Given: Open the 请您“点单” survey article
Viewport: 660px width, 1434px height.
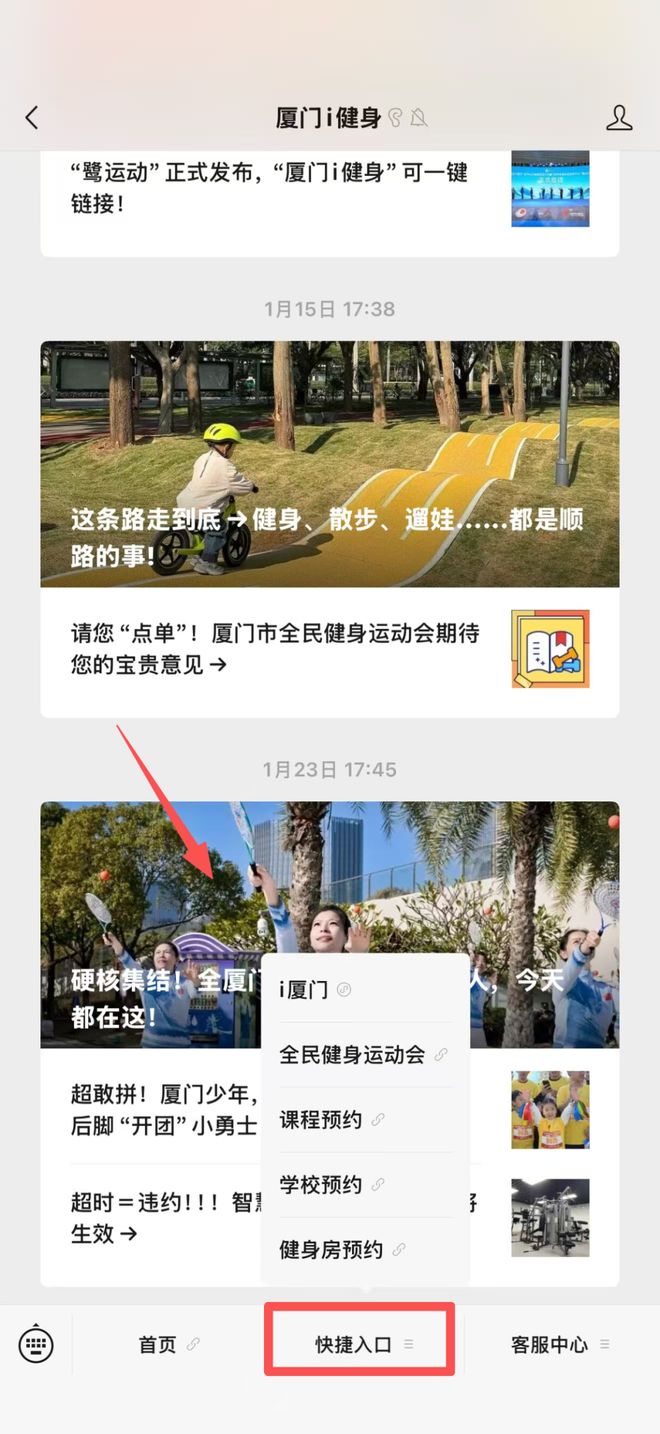Looking at the screenshot, I should pyautogui.click(x=275, y=648).
